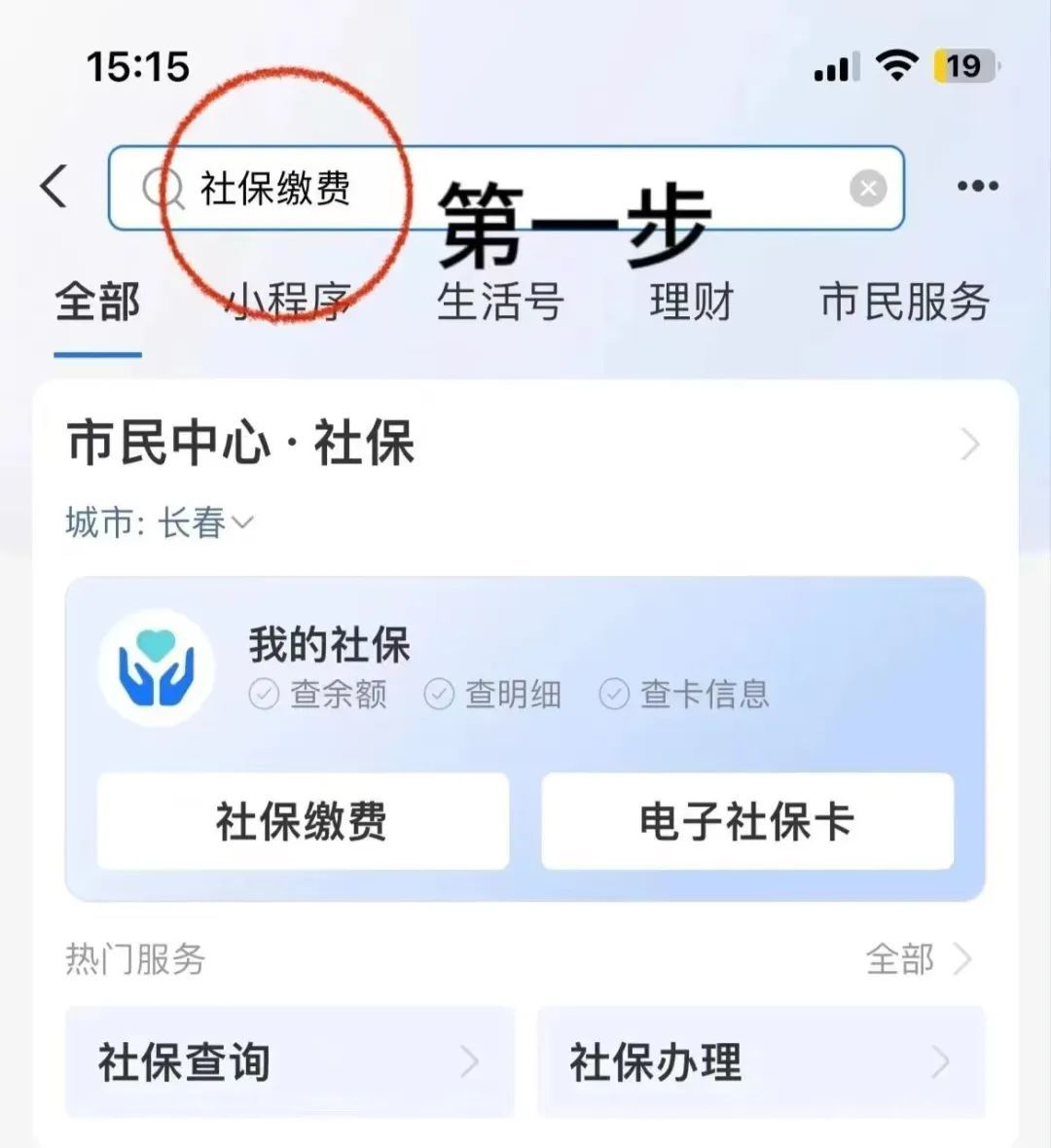Viewport: 1051px width, 1148px height.
Task: Open the three-dot overflow menu
Action: pyautogui.click(x=976, y=186)
